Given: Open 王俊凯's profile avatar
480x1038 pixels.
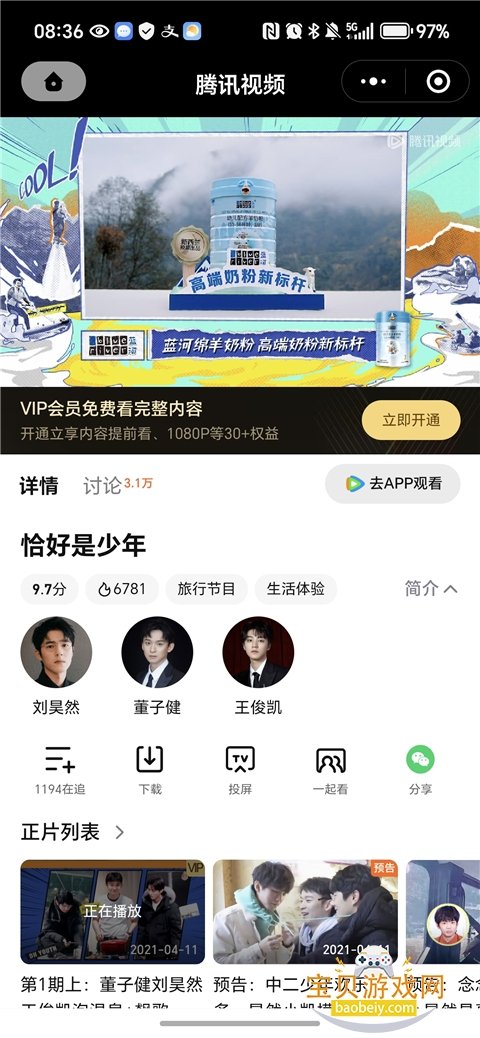Looking at the screenshot, I should (x=258, y=652).
